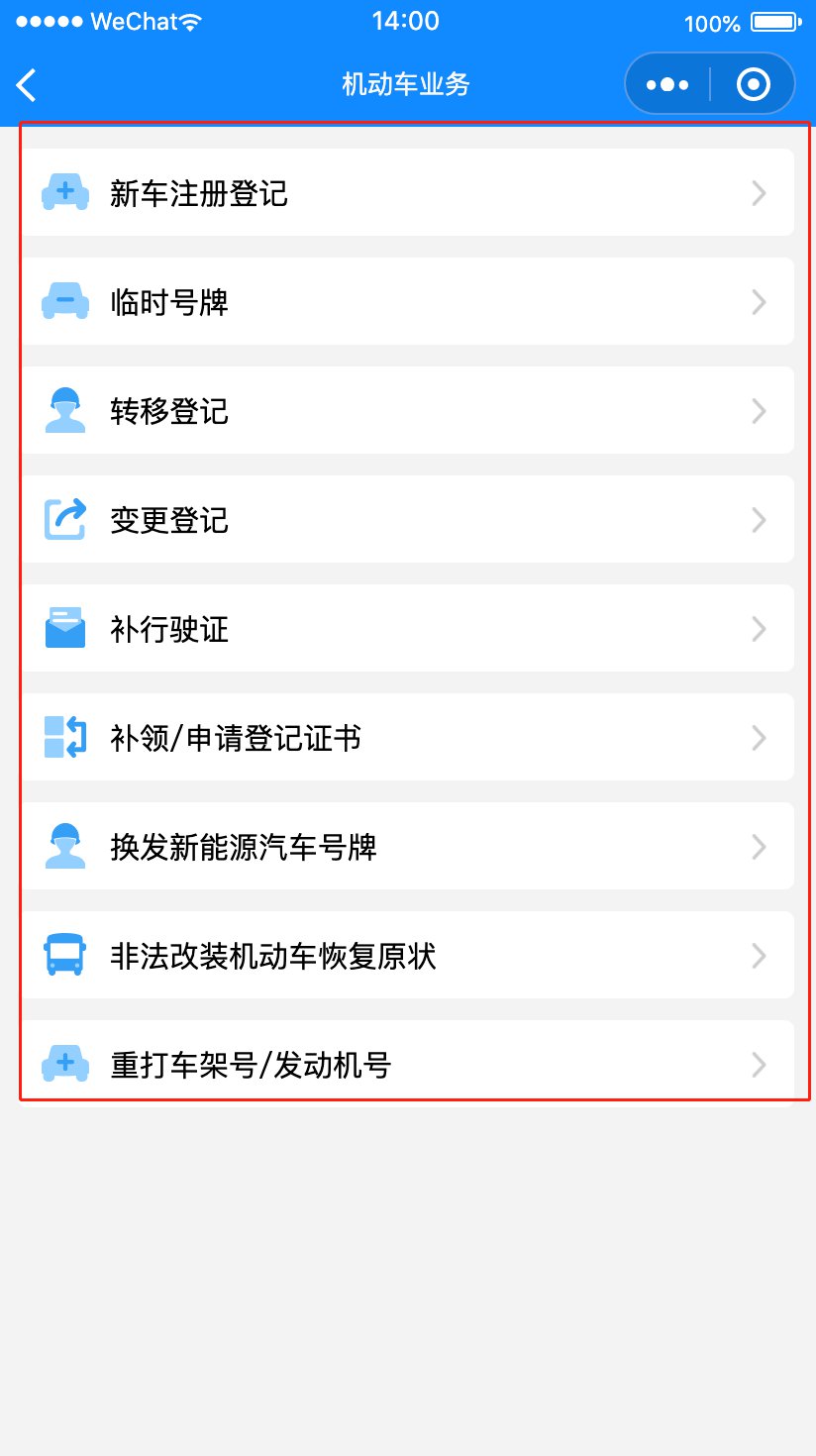Close the mini program via target icon
816x1456 pixels.
[x=754, y=85]
